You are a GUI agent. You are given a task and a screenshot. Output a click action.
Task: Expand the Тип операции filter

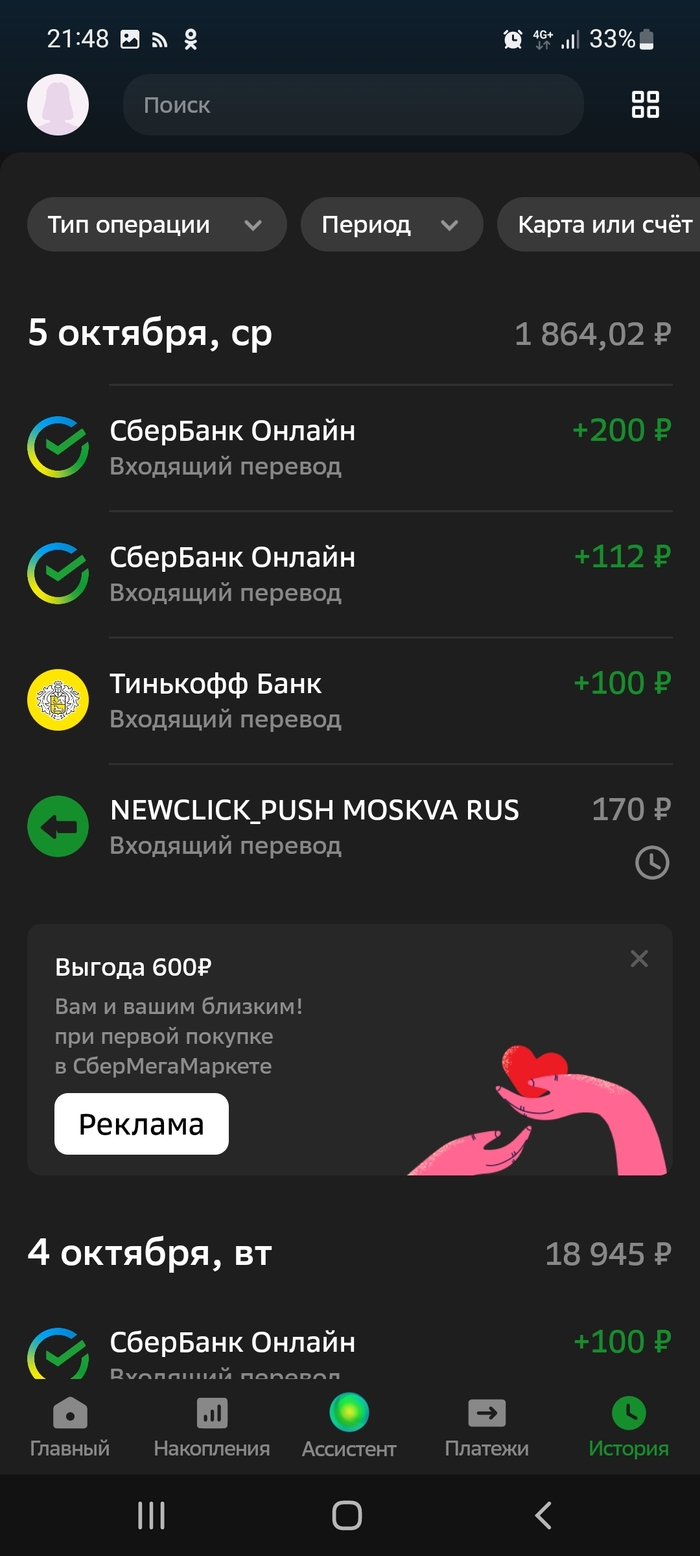coord(156,225)
